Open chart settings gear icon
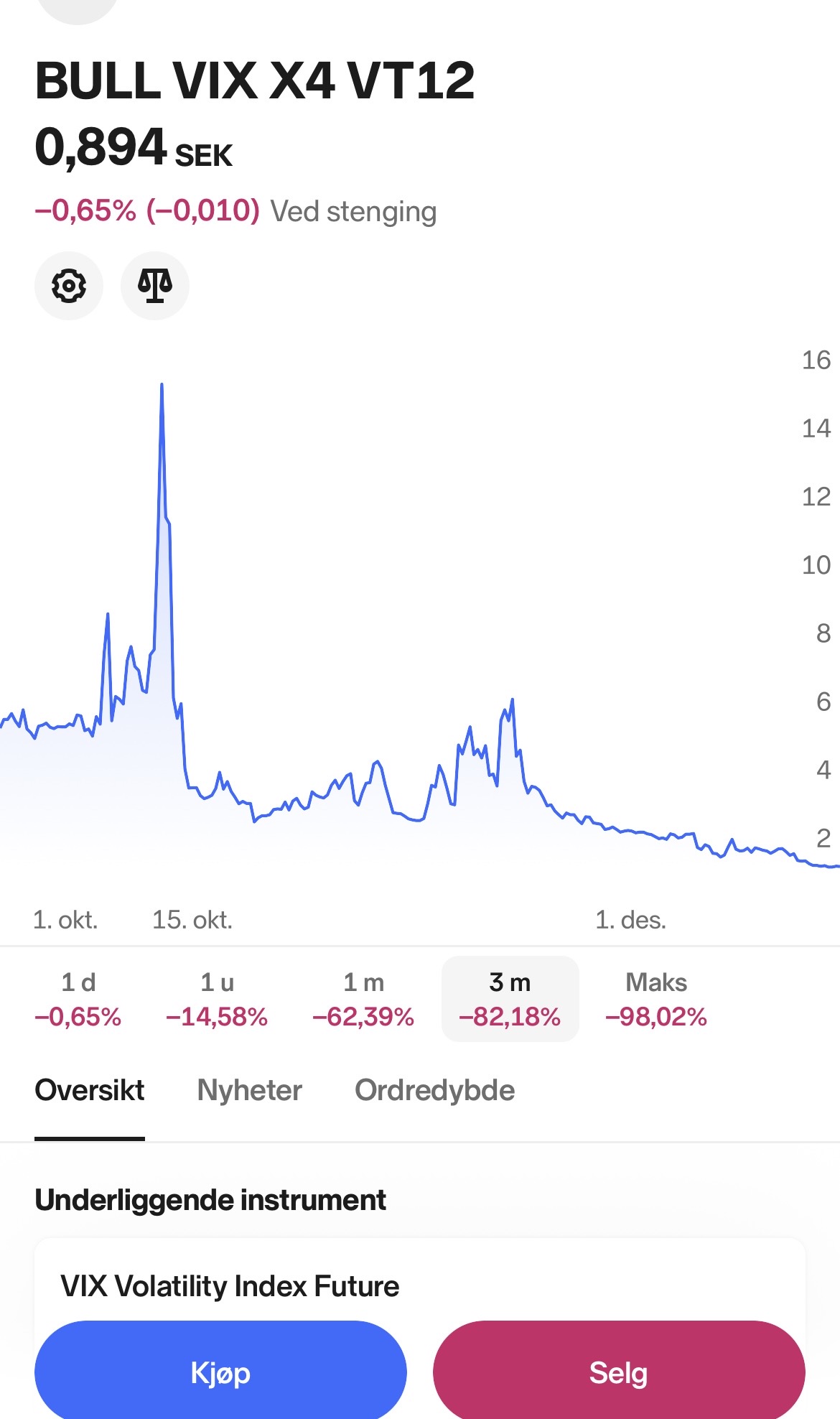 (69, 286)
